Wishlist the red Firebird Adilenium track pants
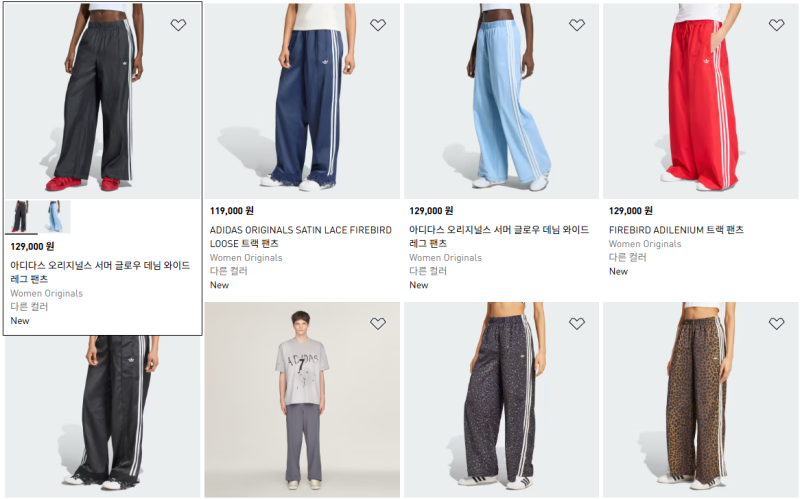Viewport: 800px width, 499px height. click(776, 24)
